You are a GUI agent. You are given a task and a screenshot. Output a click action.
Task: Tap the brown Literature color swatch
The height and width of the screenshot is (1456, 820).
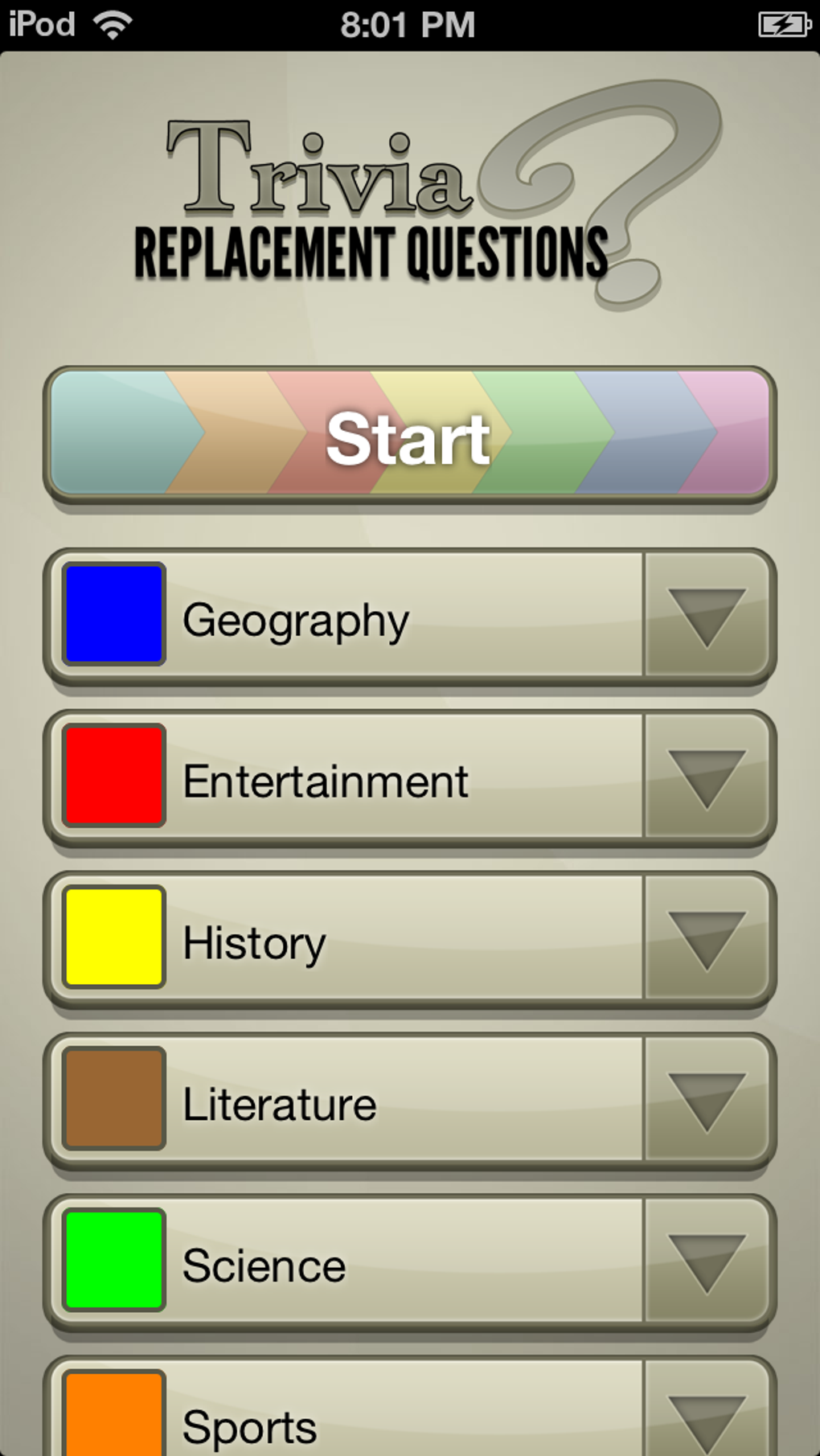(x=114, y=1099)
